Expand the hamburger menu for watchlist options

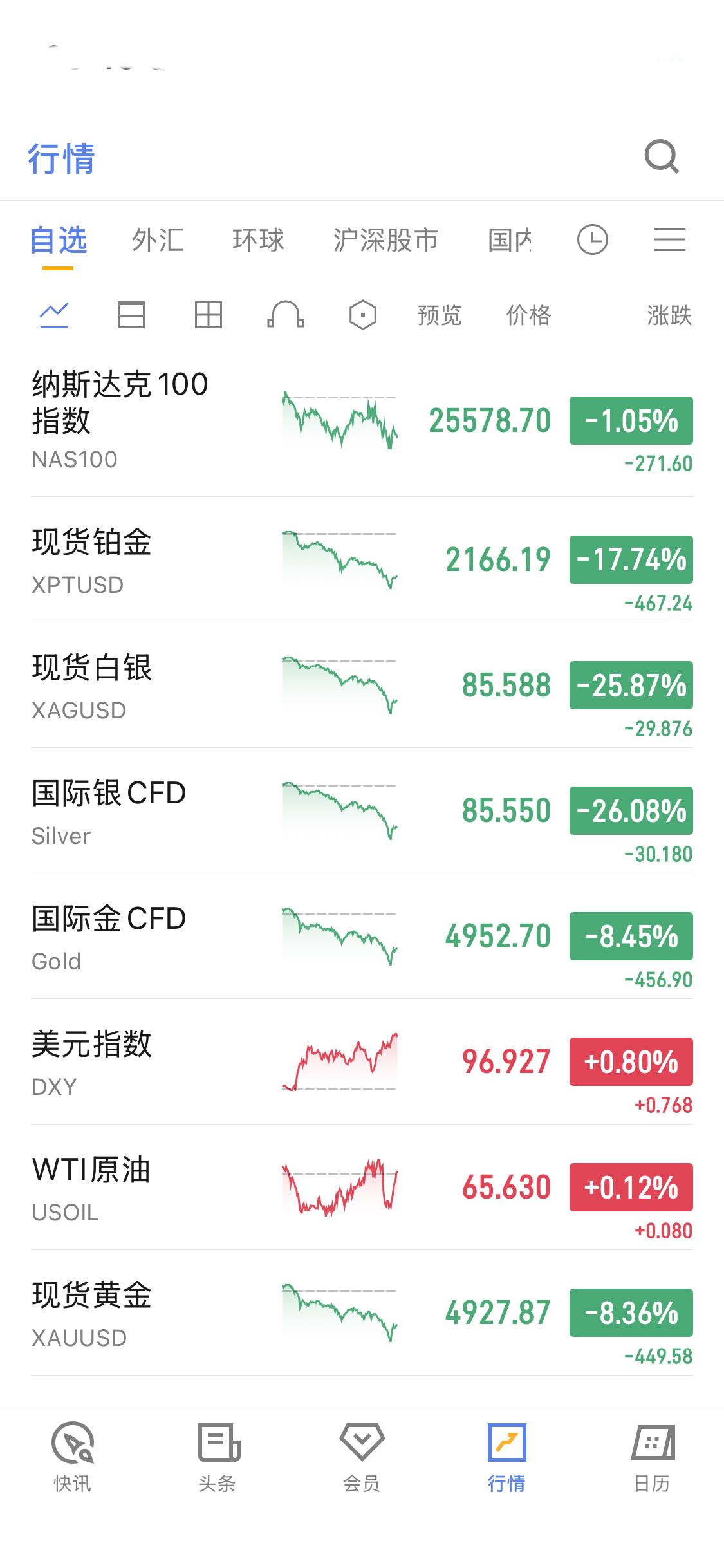point(668,239)
